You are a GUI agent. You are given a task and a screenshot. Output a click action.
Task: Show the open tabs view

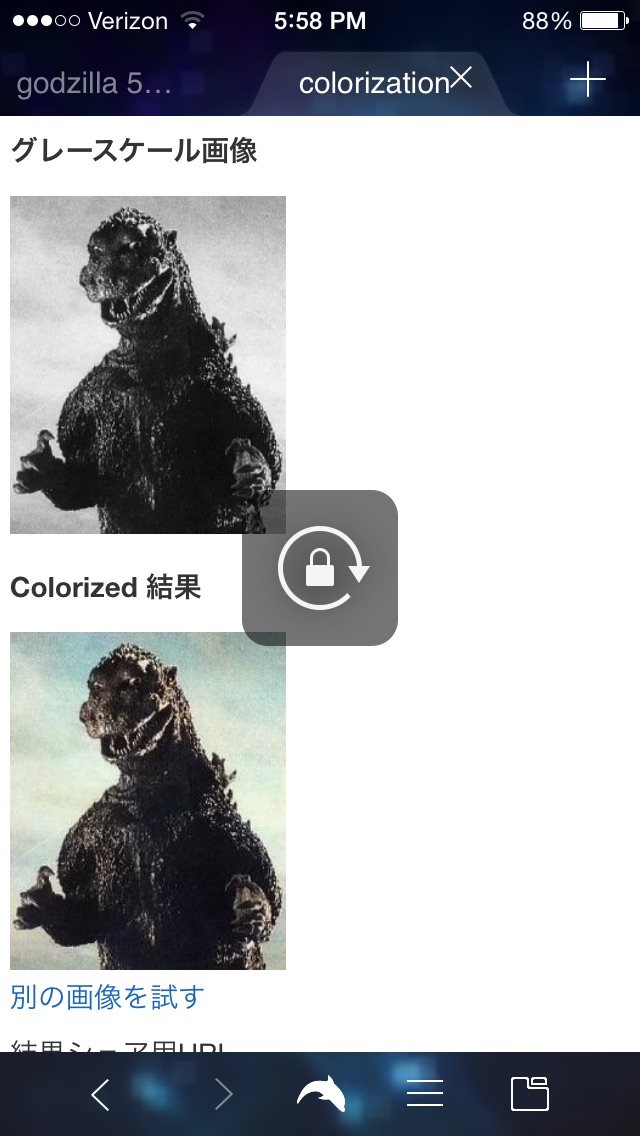tap(530, 1095)
